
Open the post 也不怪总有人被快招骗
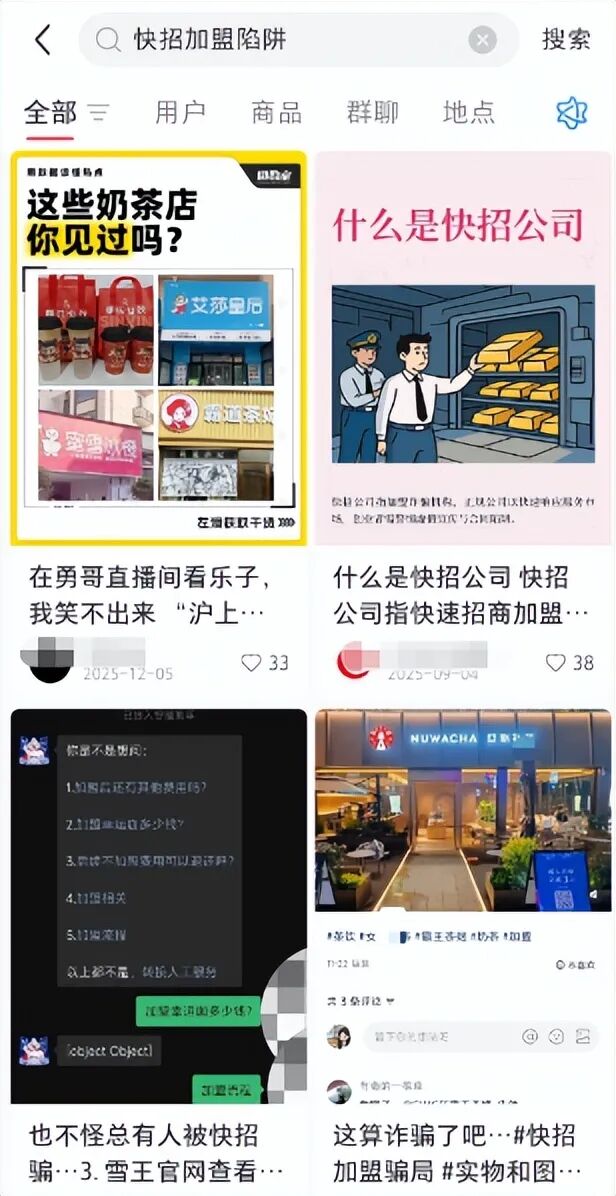(x=158, y=905)
